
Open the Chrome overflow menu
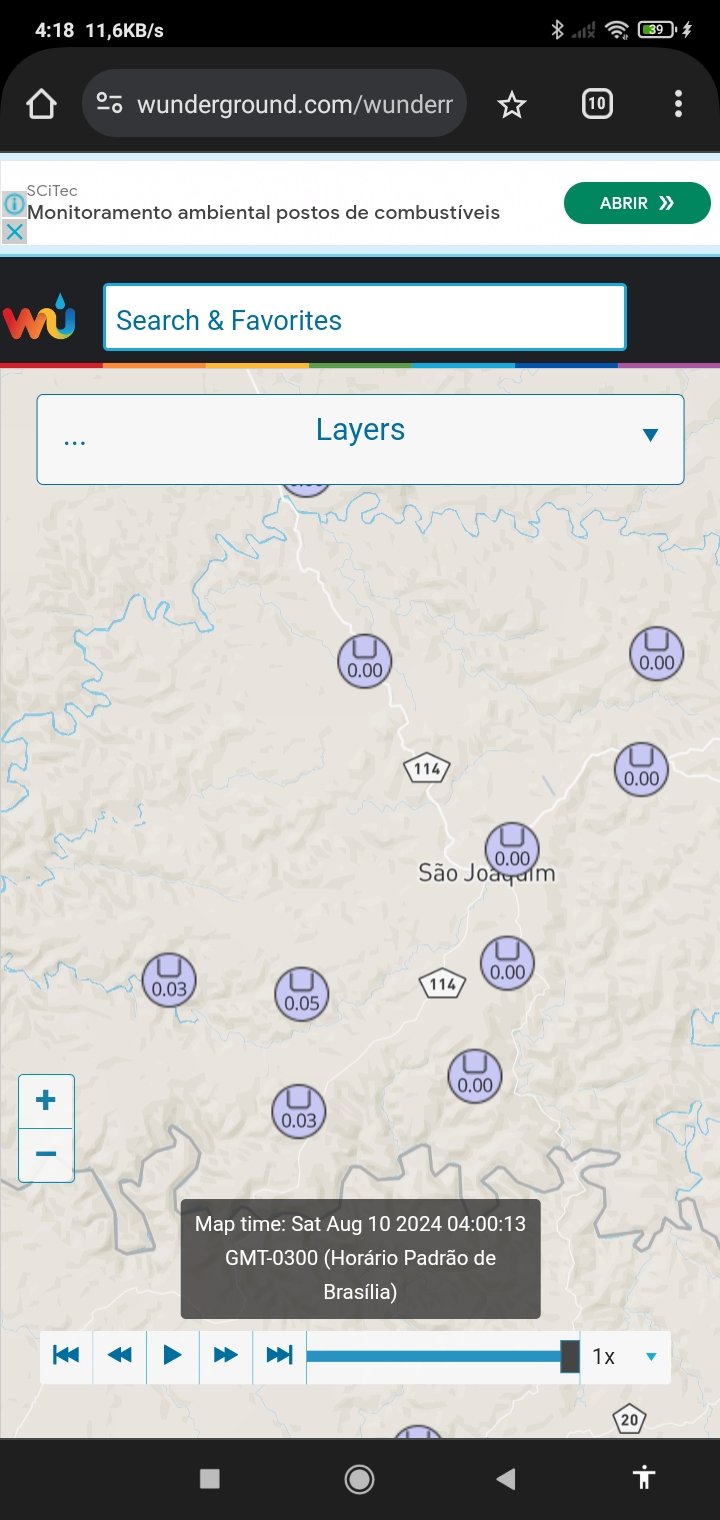[x=678, y=103]
